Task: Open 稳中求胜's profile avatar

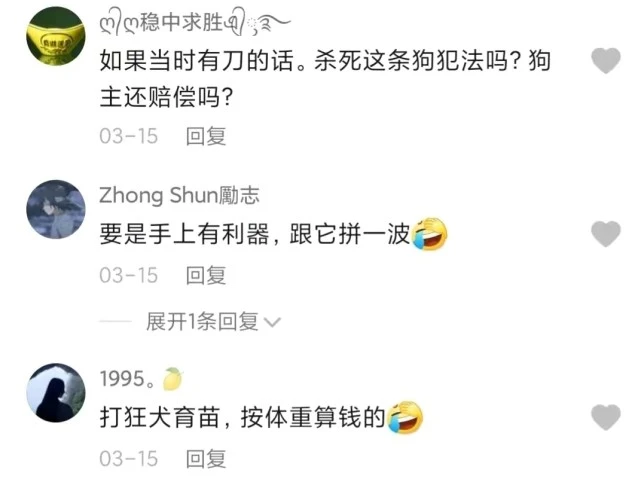Action: [x=54, y=36]
